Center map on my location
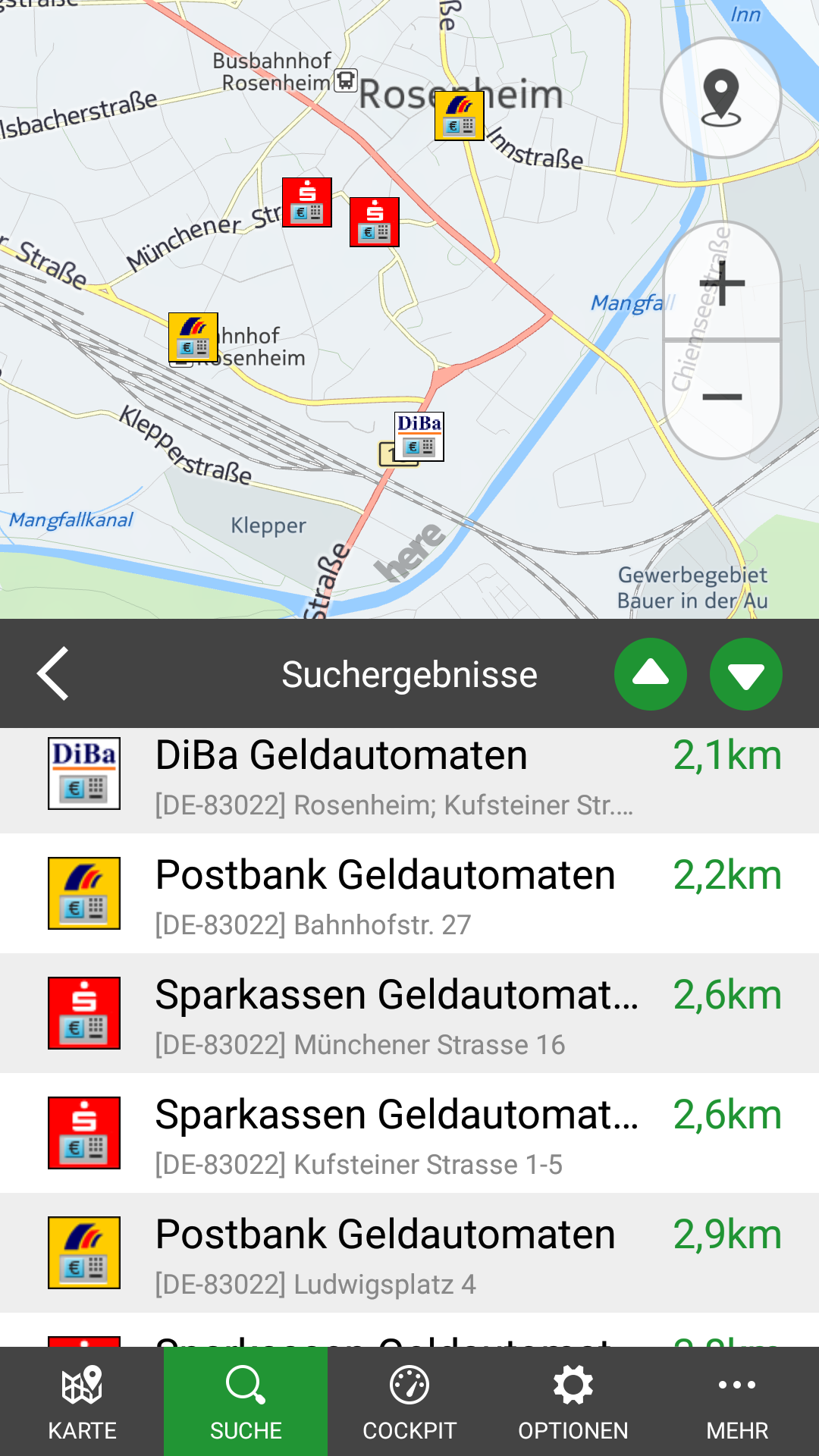Screen dimensions: 819x1456 tap(720, 98)
